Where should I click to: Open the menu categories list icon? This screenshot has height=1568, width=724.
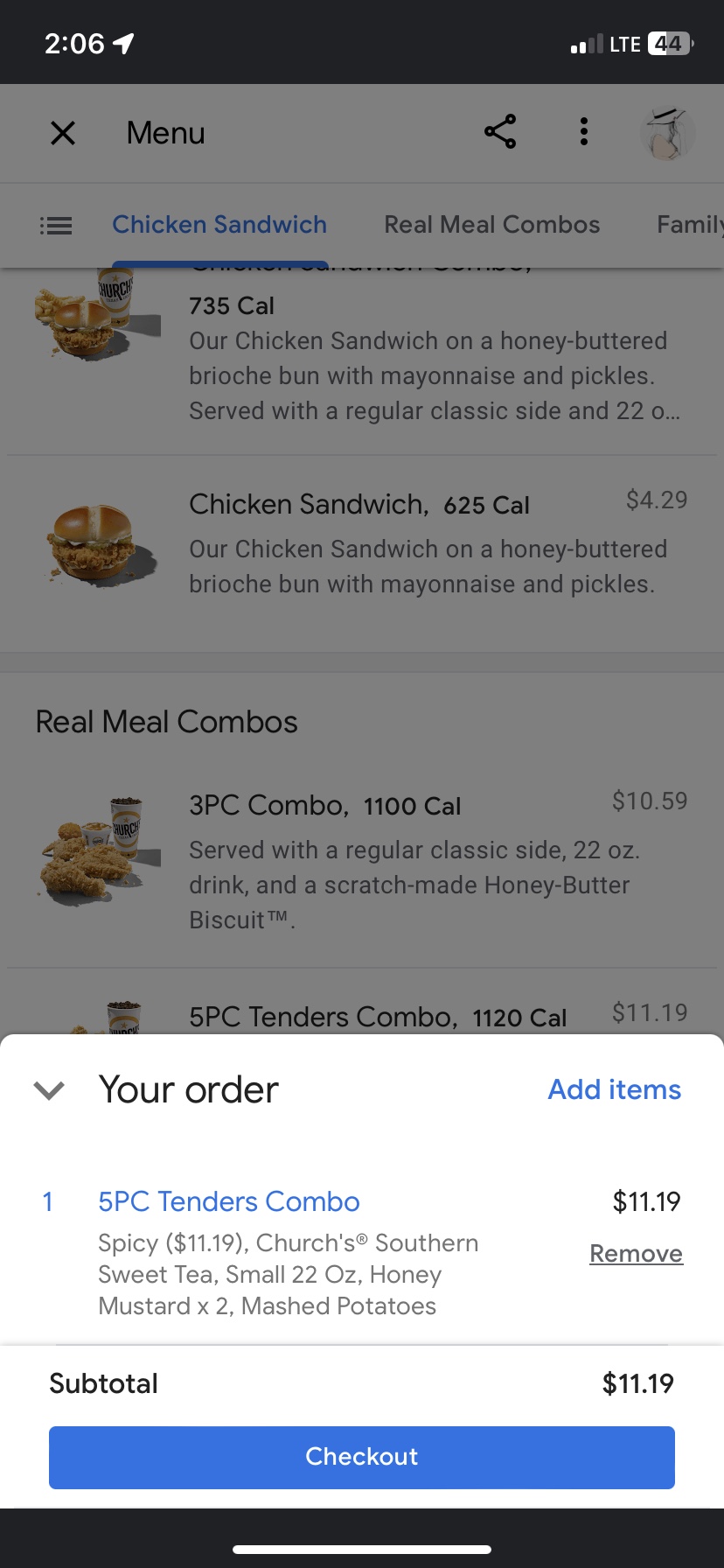click(x=56, y=226)
